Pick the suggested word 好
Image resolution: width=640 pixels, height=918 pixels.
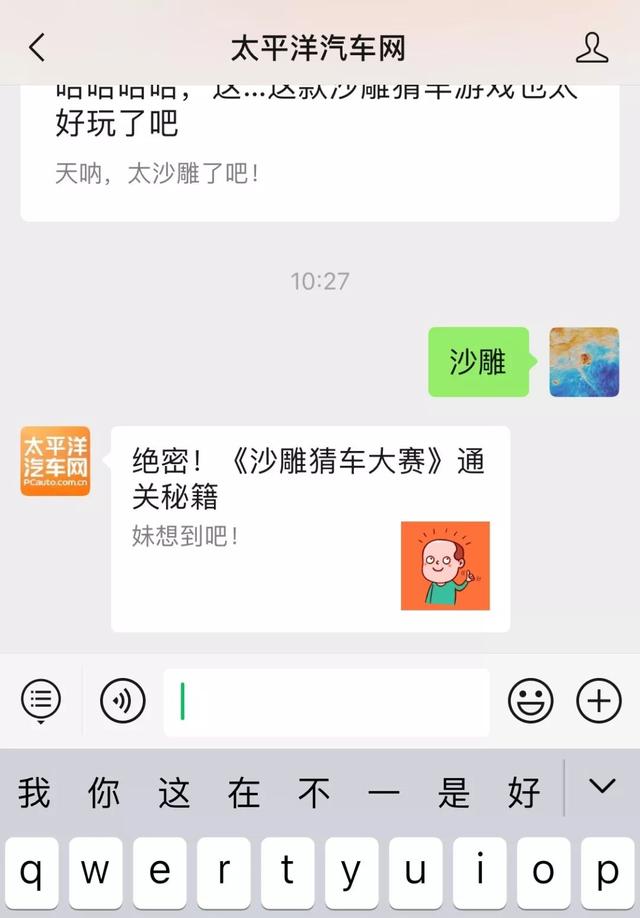[523, 793]
